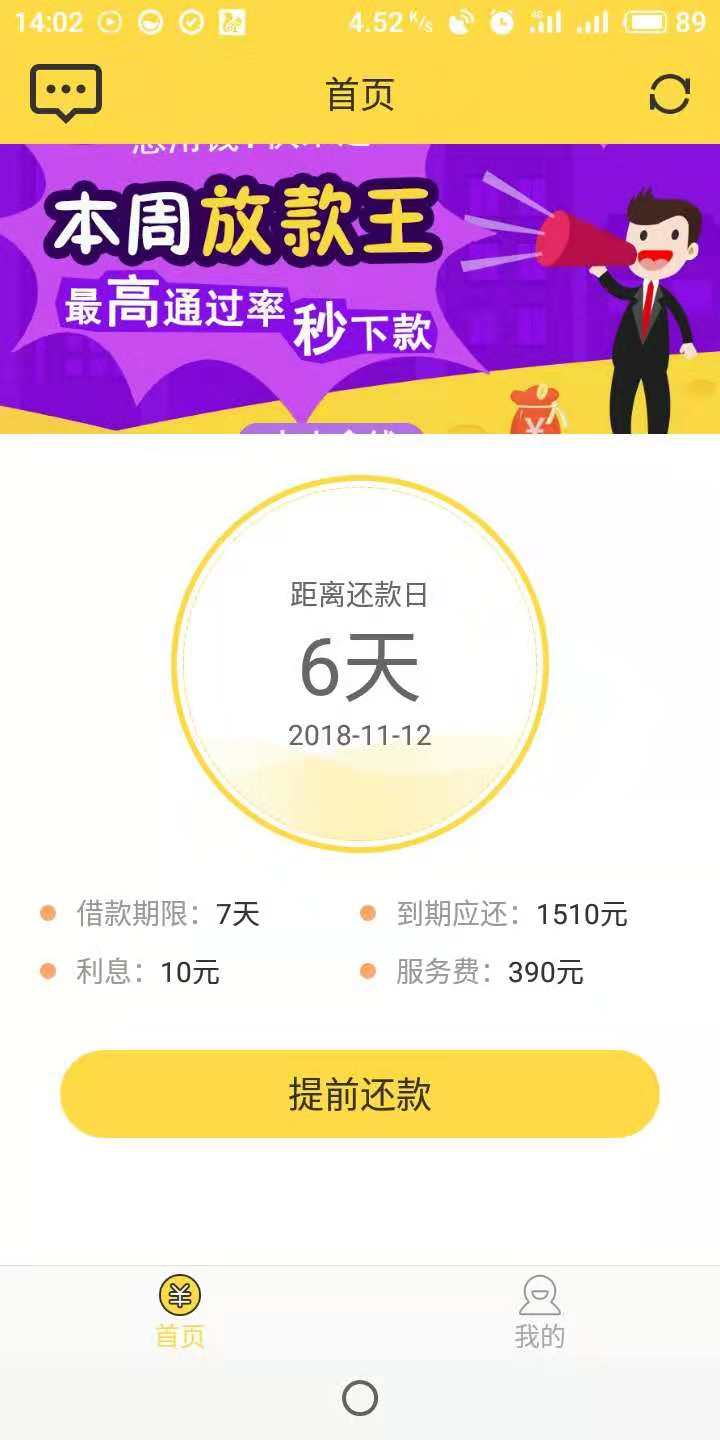This screenshot has height=1440, width=720.
Task: Tap the 提前还款 button
Action: click(360, 1094)
